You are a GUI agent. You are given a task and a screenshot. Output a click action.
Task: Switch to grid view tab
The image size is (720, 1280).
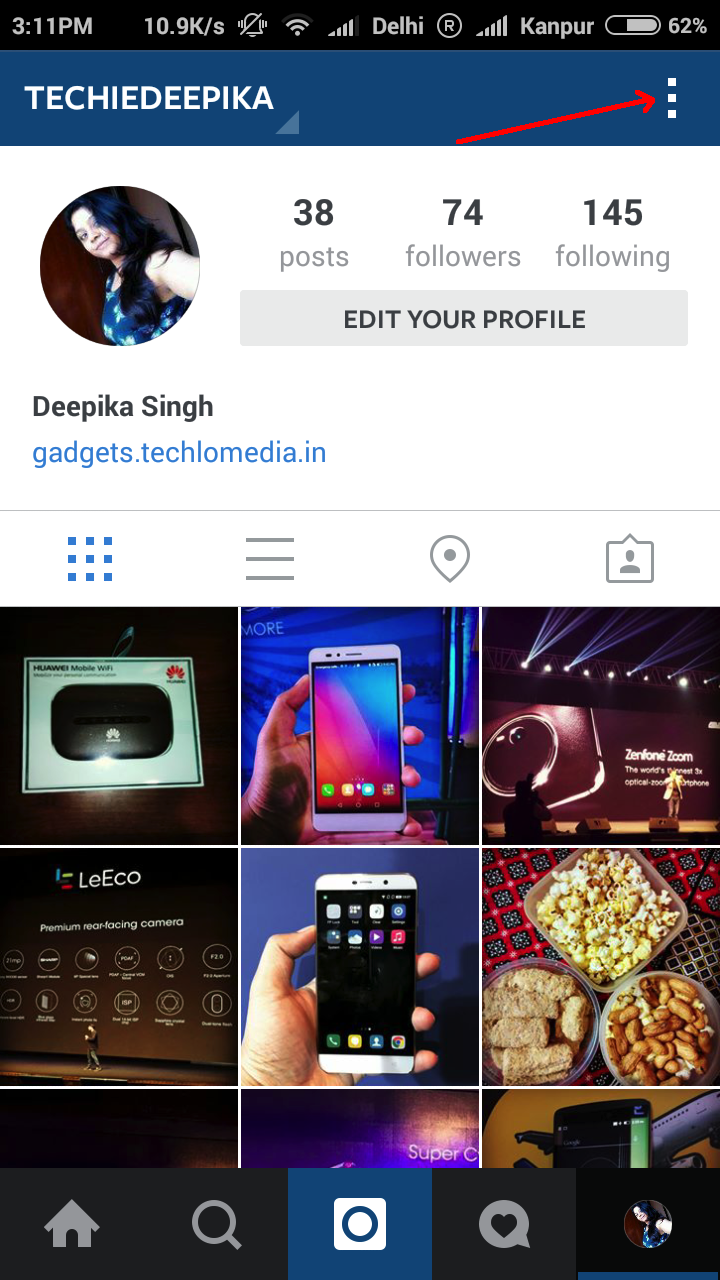click(x=90, y=559)
